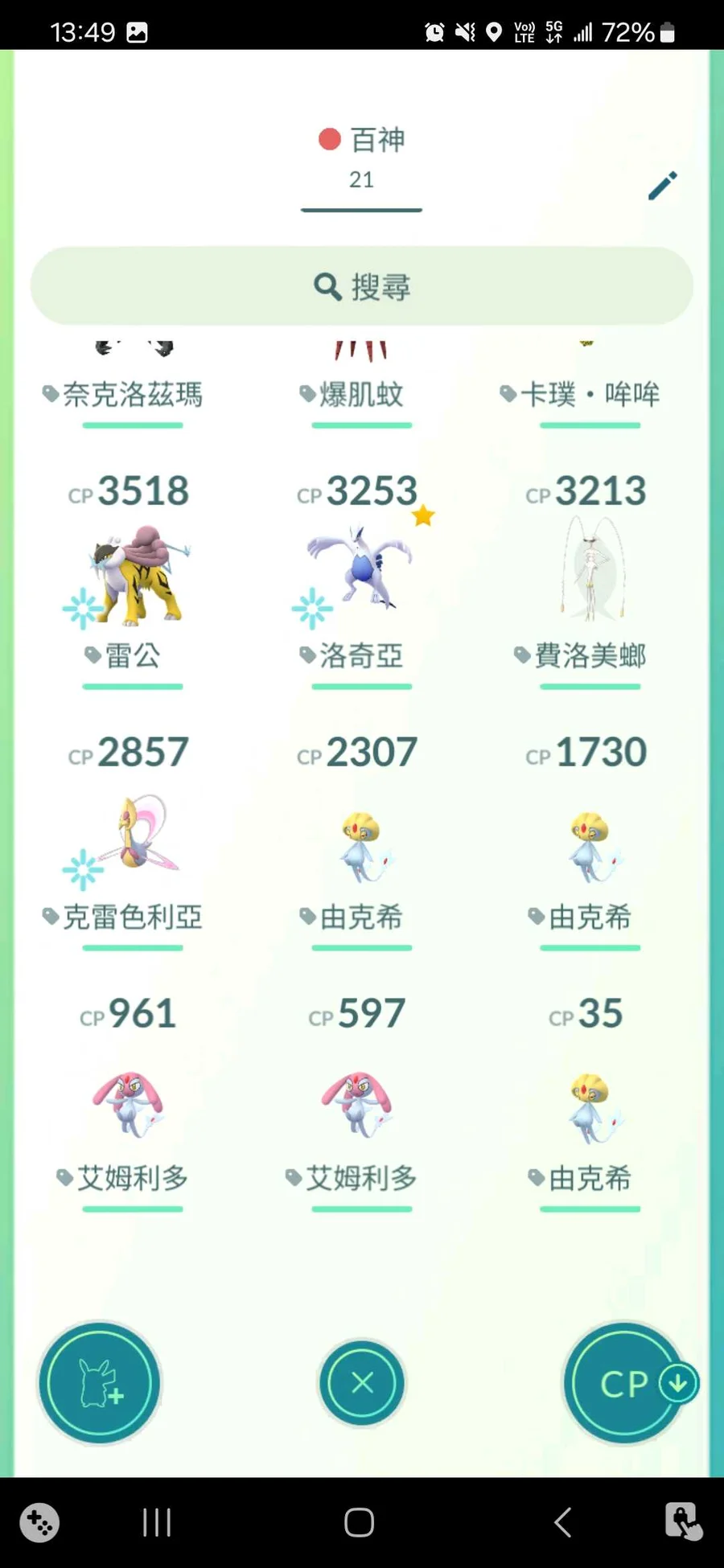Open 克雷色利亞 with CP 2857
Viewport: 724px width, 1568px height.
tap(133, 836)
